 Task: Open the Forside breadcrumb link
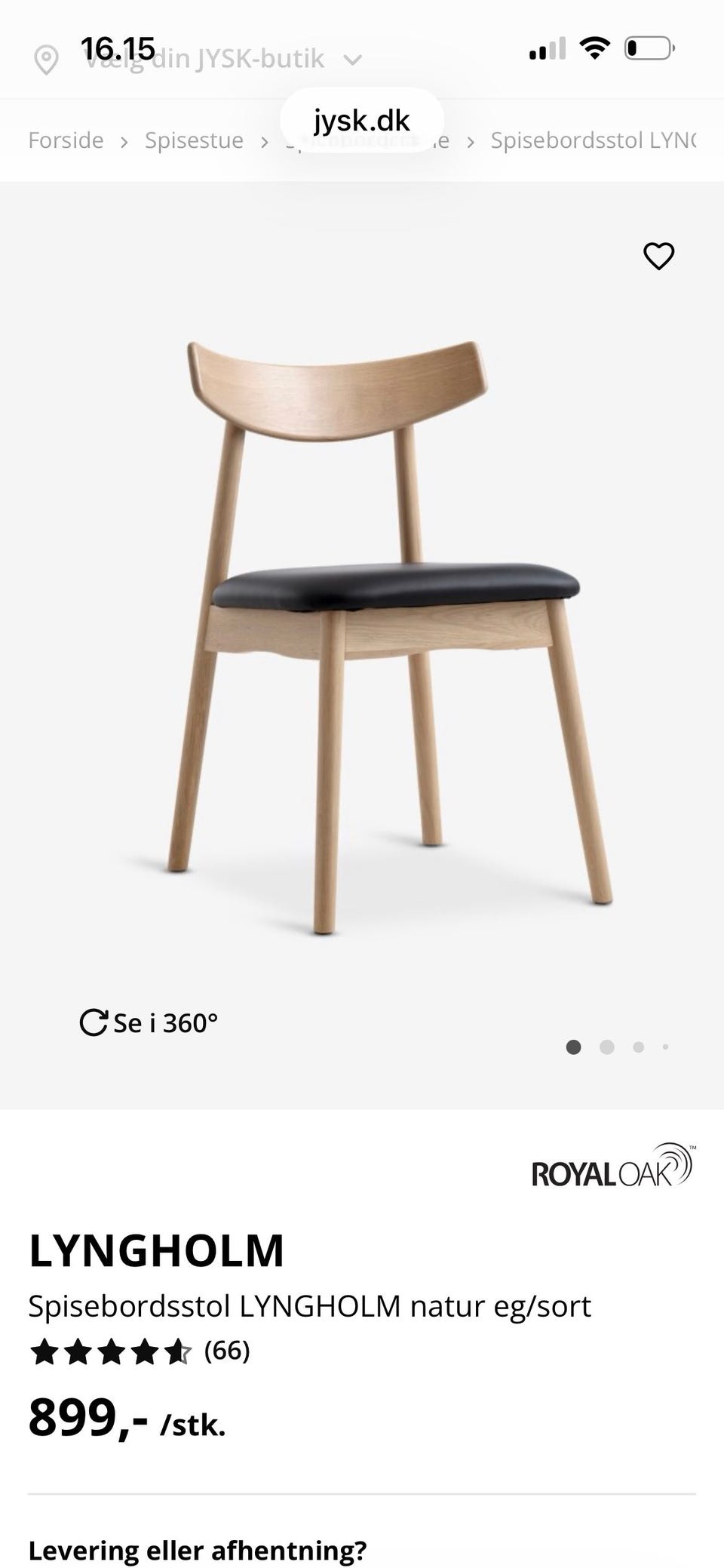[x=65, y=140]
